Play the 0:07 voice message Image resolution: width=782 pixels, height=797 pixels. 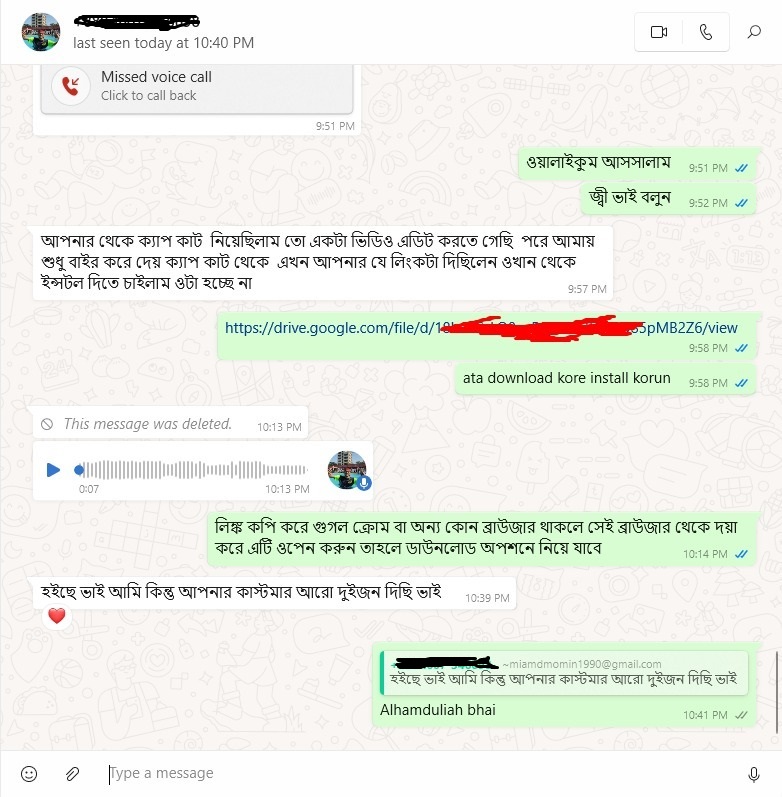53,469
